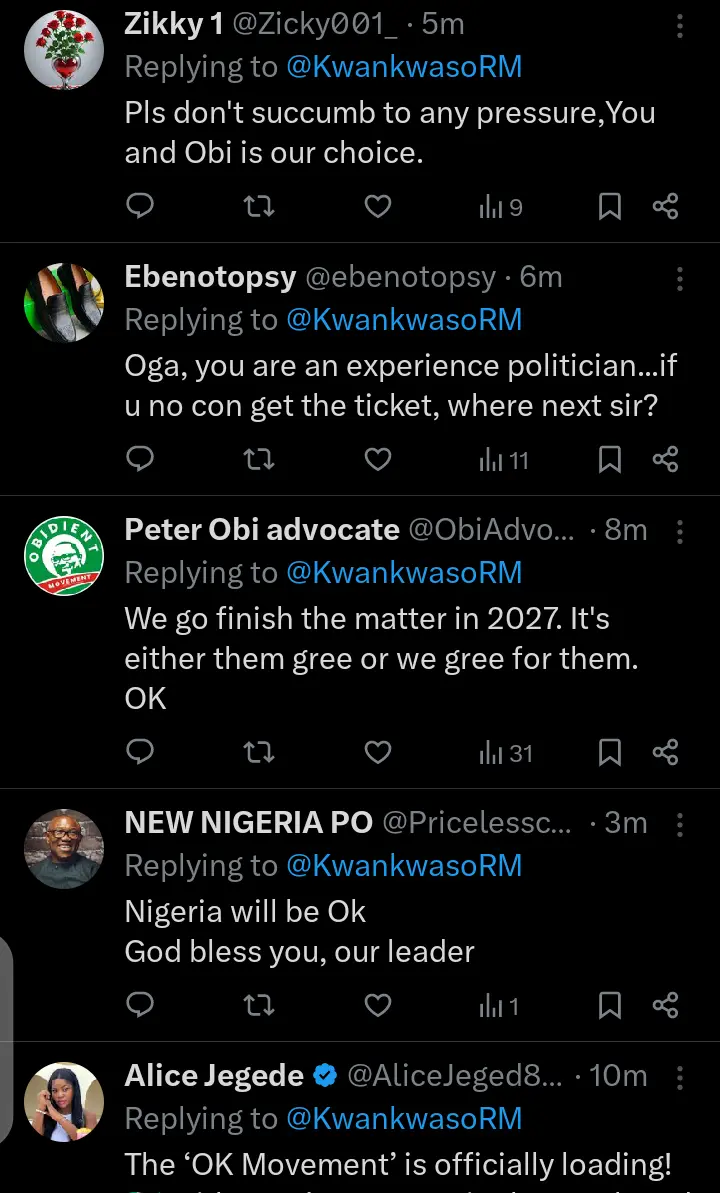This screenshot has height=1193, width=720.
Task: View NEW NIGERIA PO's profile avatar
Action: coord(64,849)
